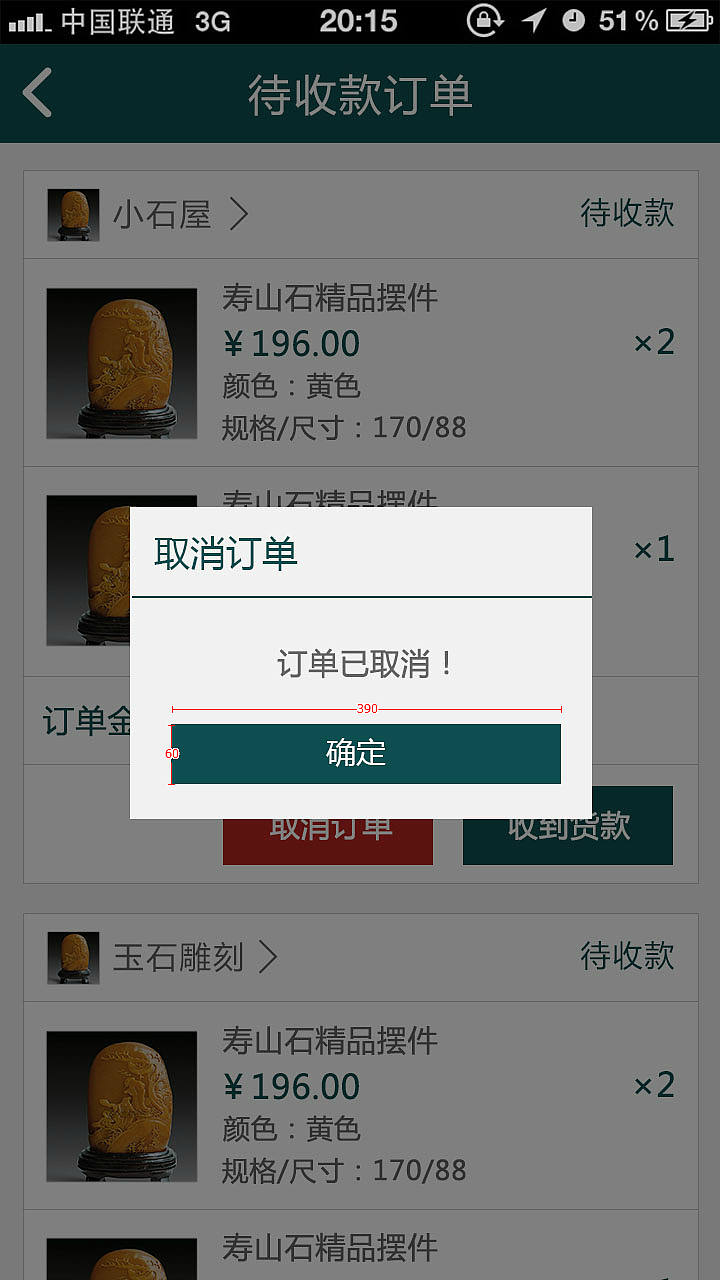The image size is (720, 1280).
Task: Tap the 收到货款 button
Action: 567,825
